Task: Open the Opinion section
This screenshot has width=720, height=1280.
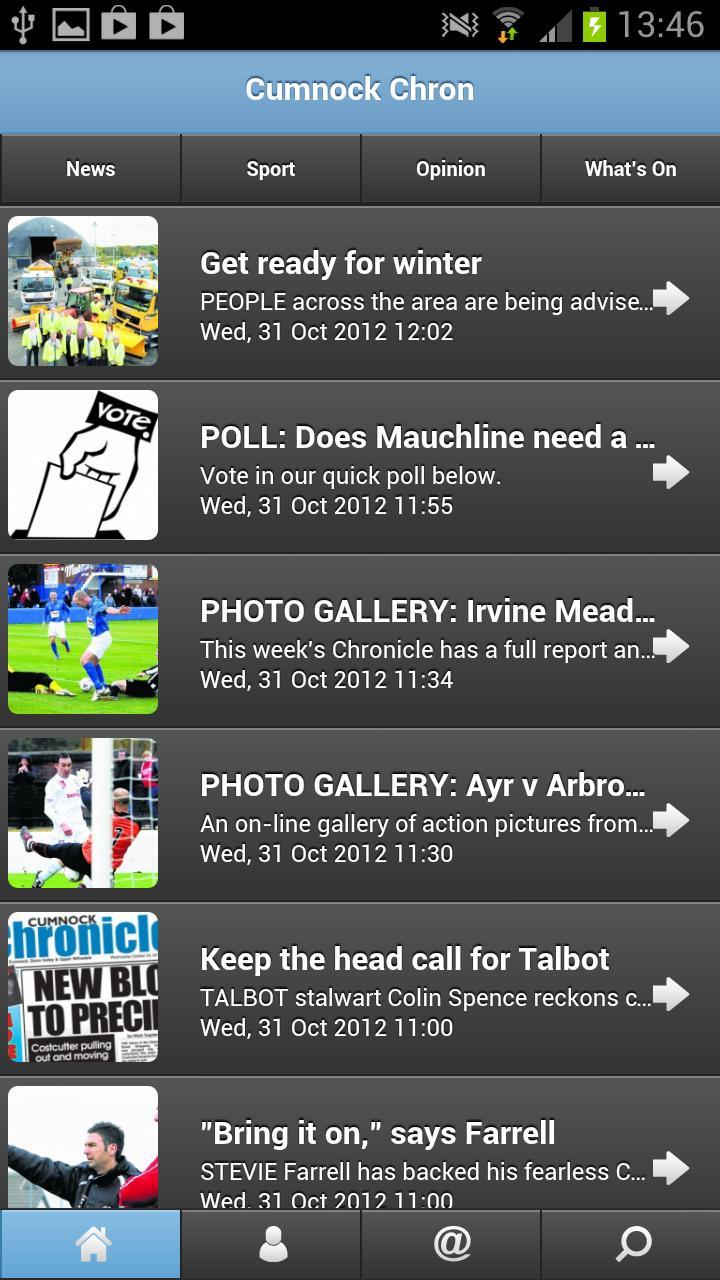Action: [x=450, y=169]
